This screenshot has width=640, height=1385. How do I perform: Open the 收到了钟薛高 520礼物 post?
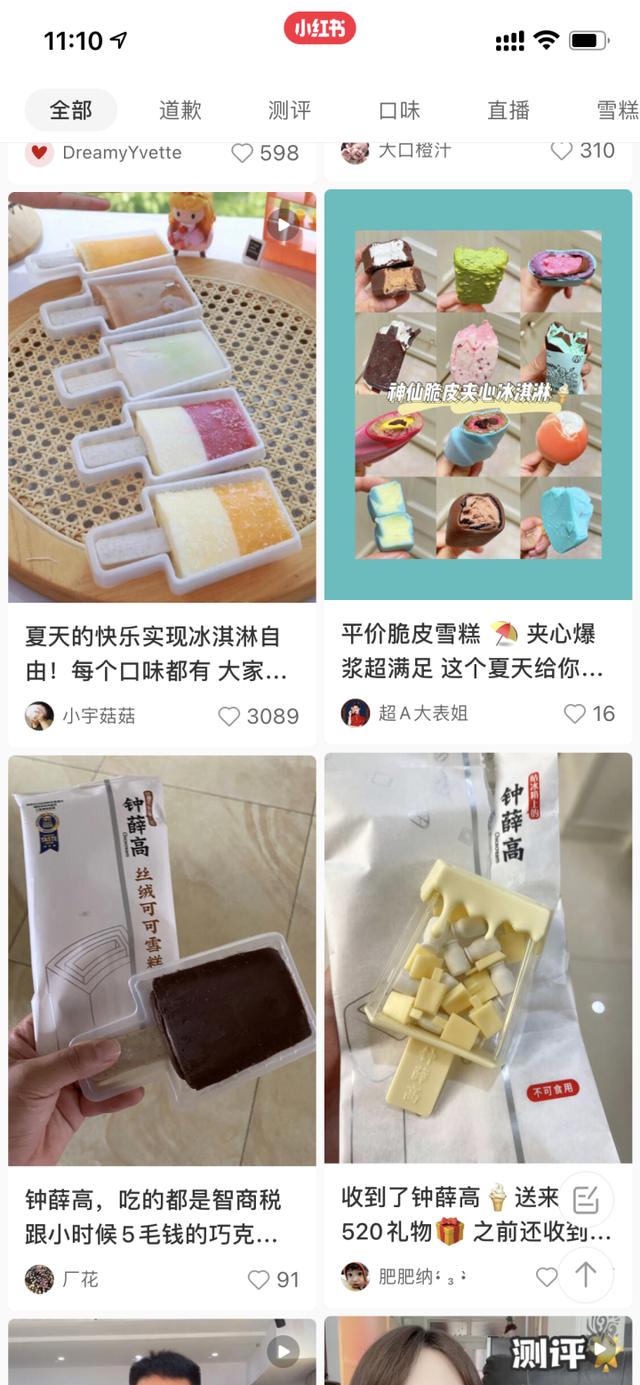pos(478,958)
